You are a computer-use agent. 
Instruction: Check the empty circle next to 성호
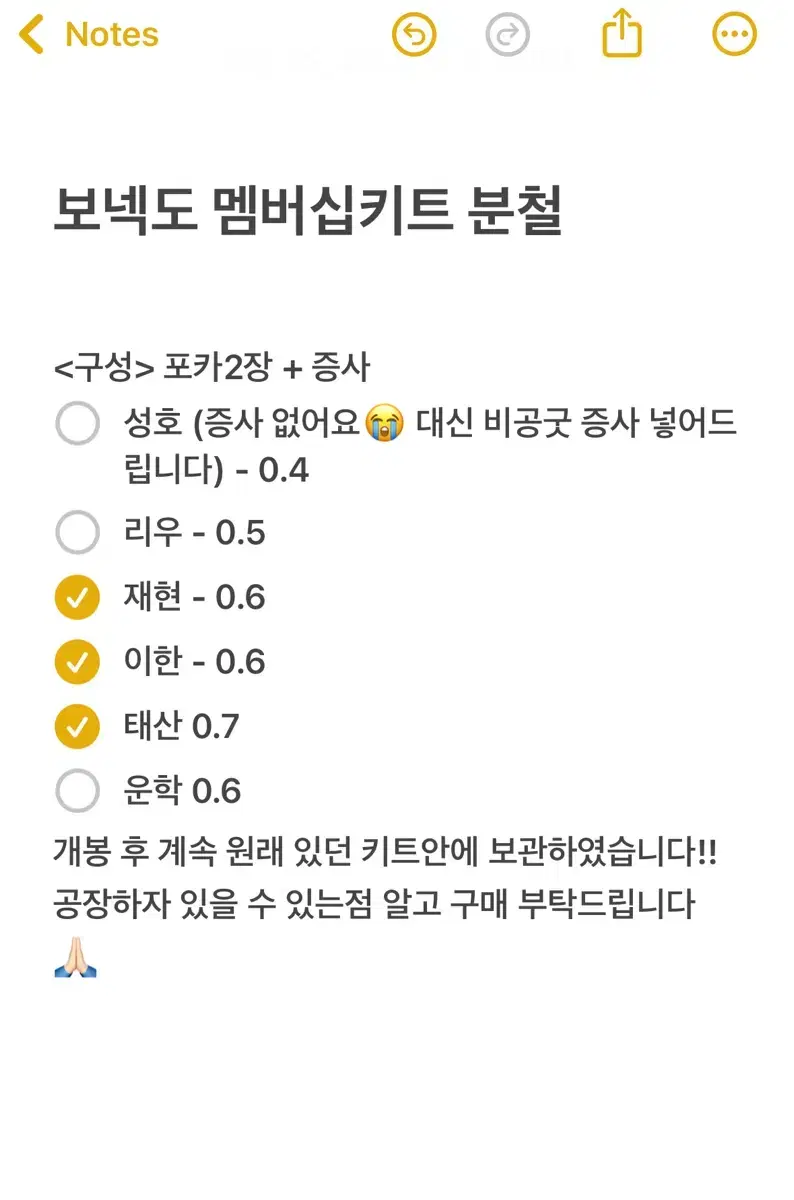77,423
